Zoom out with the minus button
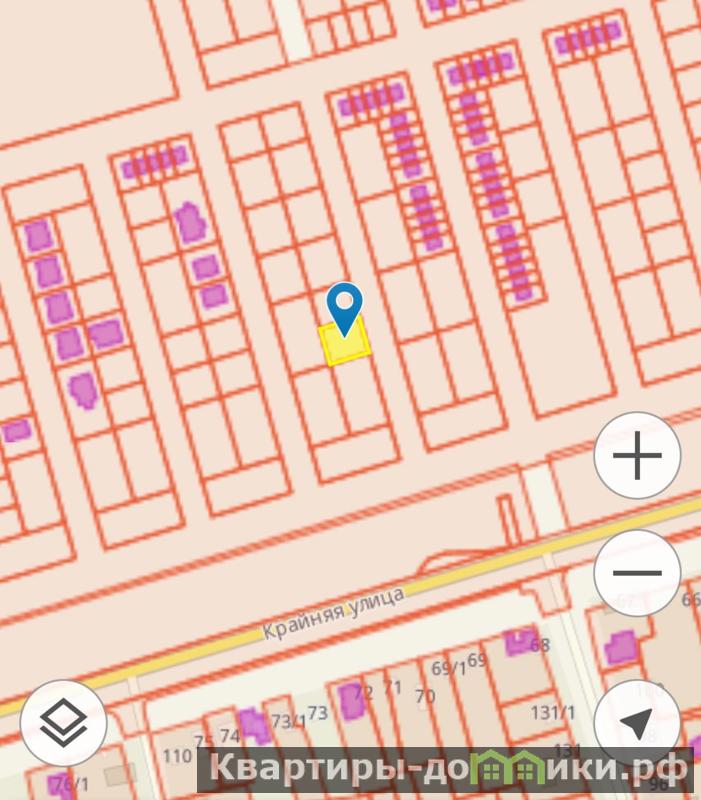This screenshot has width=701, height=800. 637,573
